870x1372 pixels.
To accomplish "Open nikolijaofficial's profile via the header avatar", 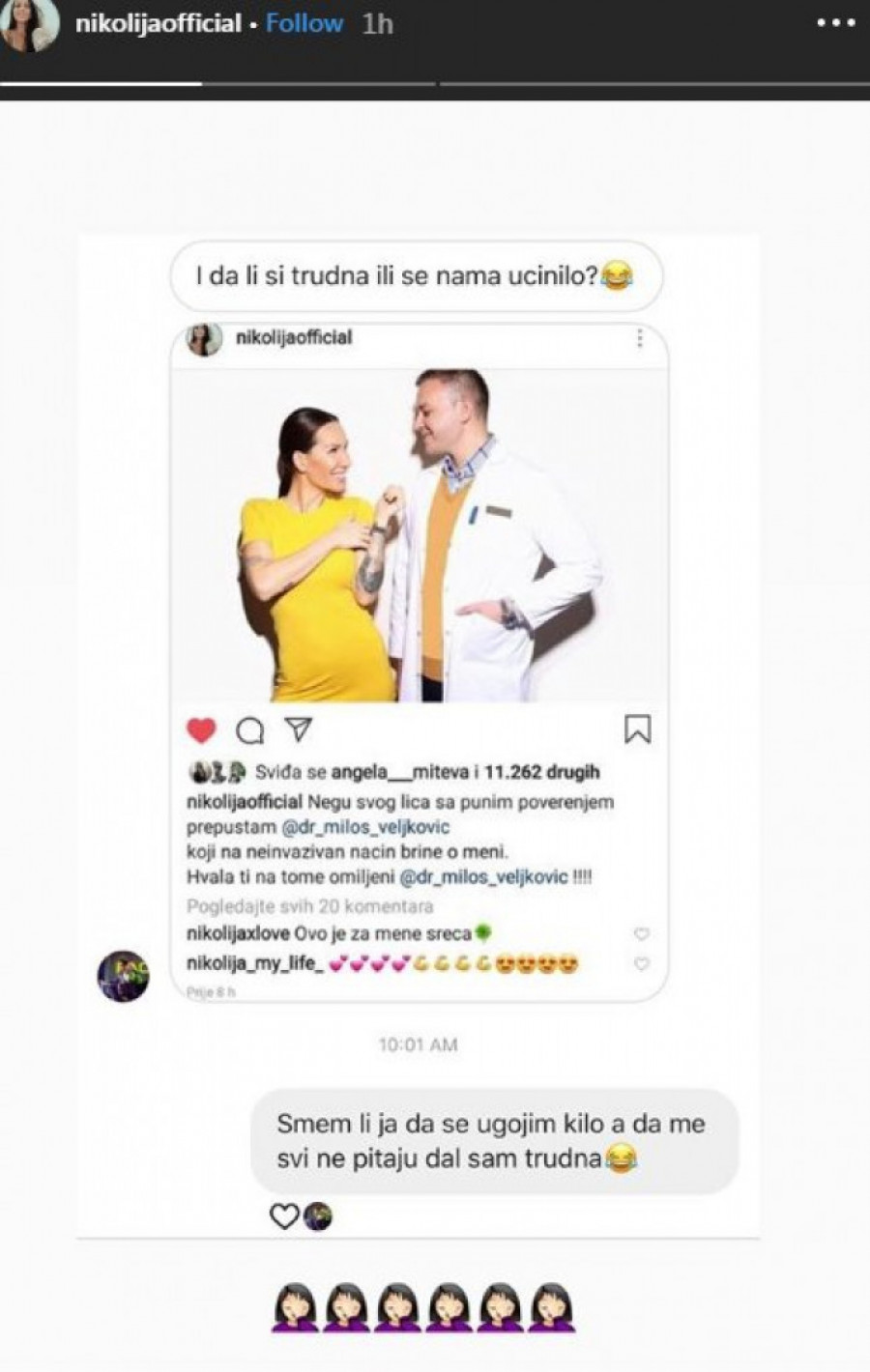I will tap(29, 24).
